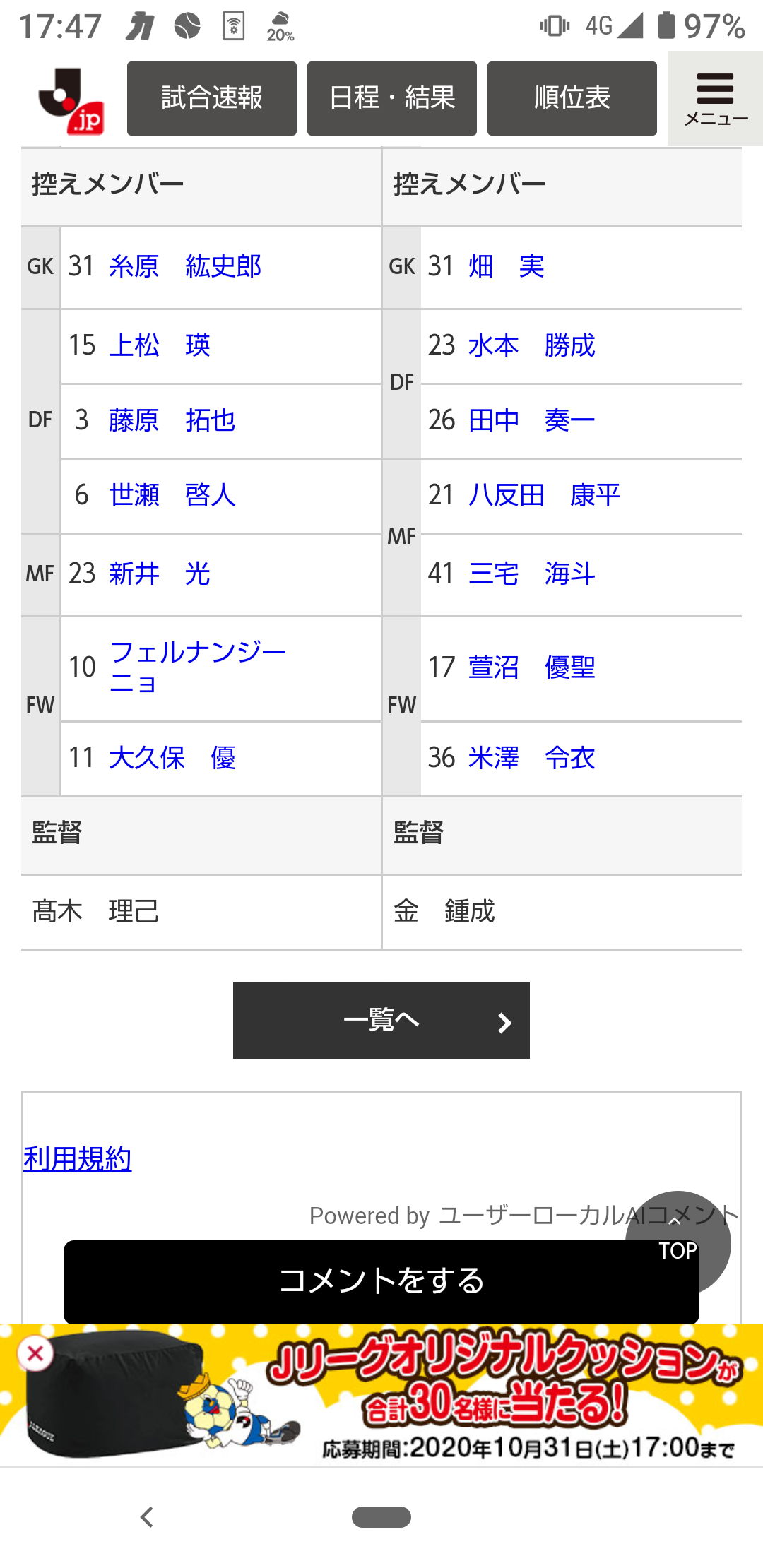
Task: Select player フェルナンジーニョ
Action: (x=198, y=667)
